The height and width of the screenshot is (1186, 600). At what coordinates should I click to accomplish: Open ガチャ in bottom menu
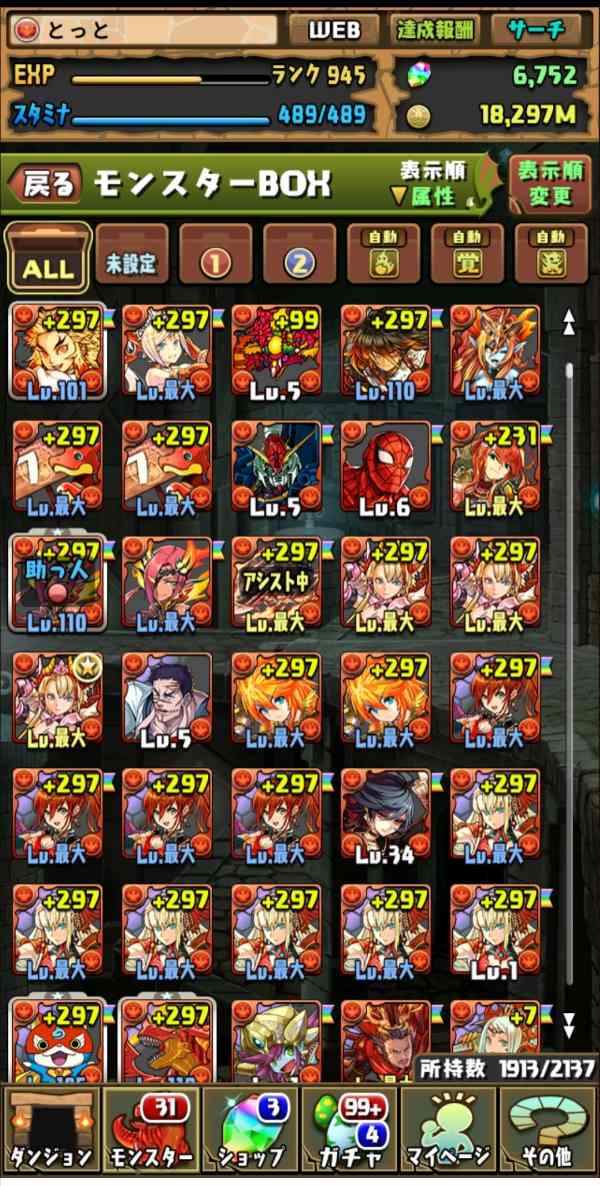pyautogui.click(x=349, y=1129)
